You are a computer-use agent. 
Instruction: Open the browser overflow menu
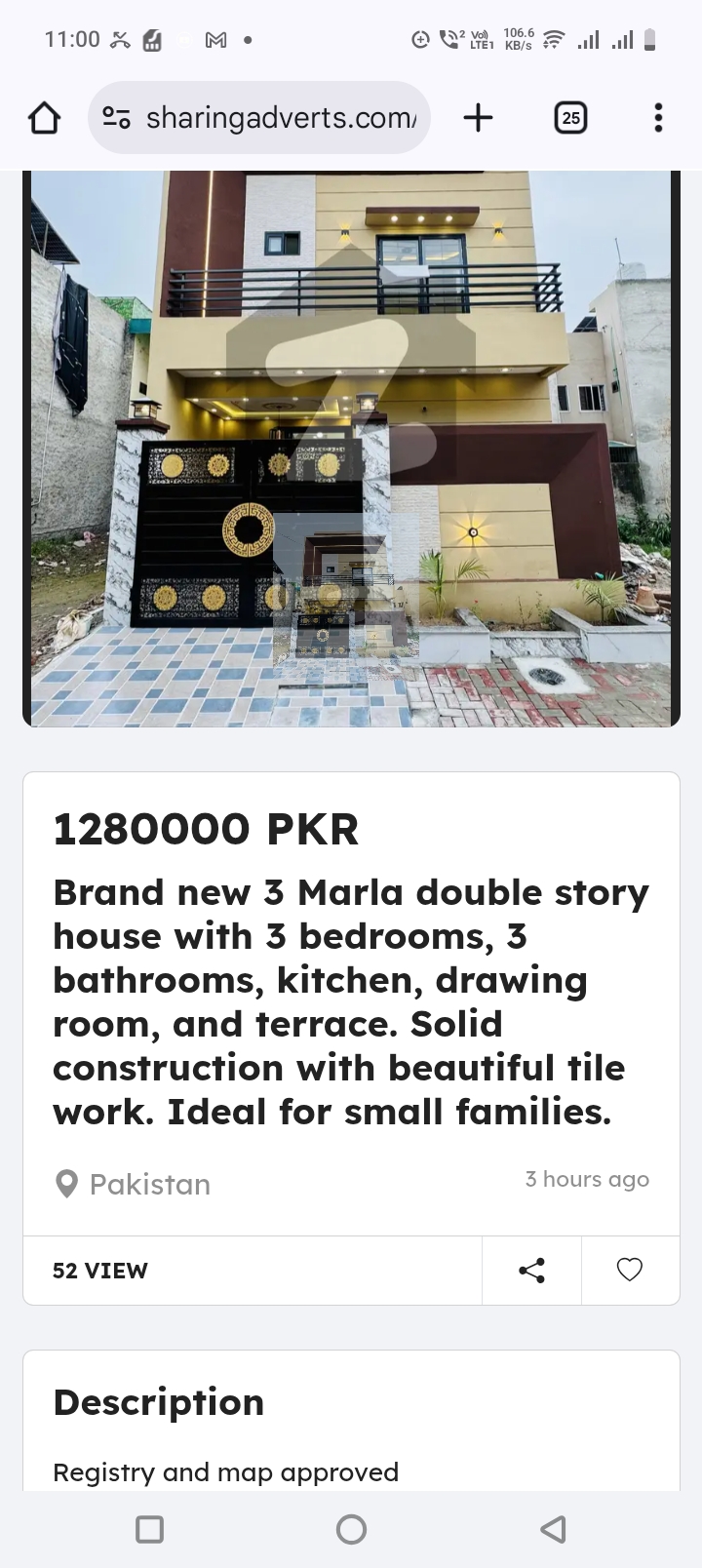click(x=658, y=118)
